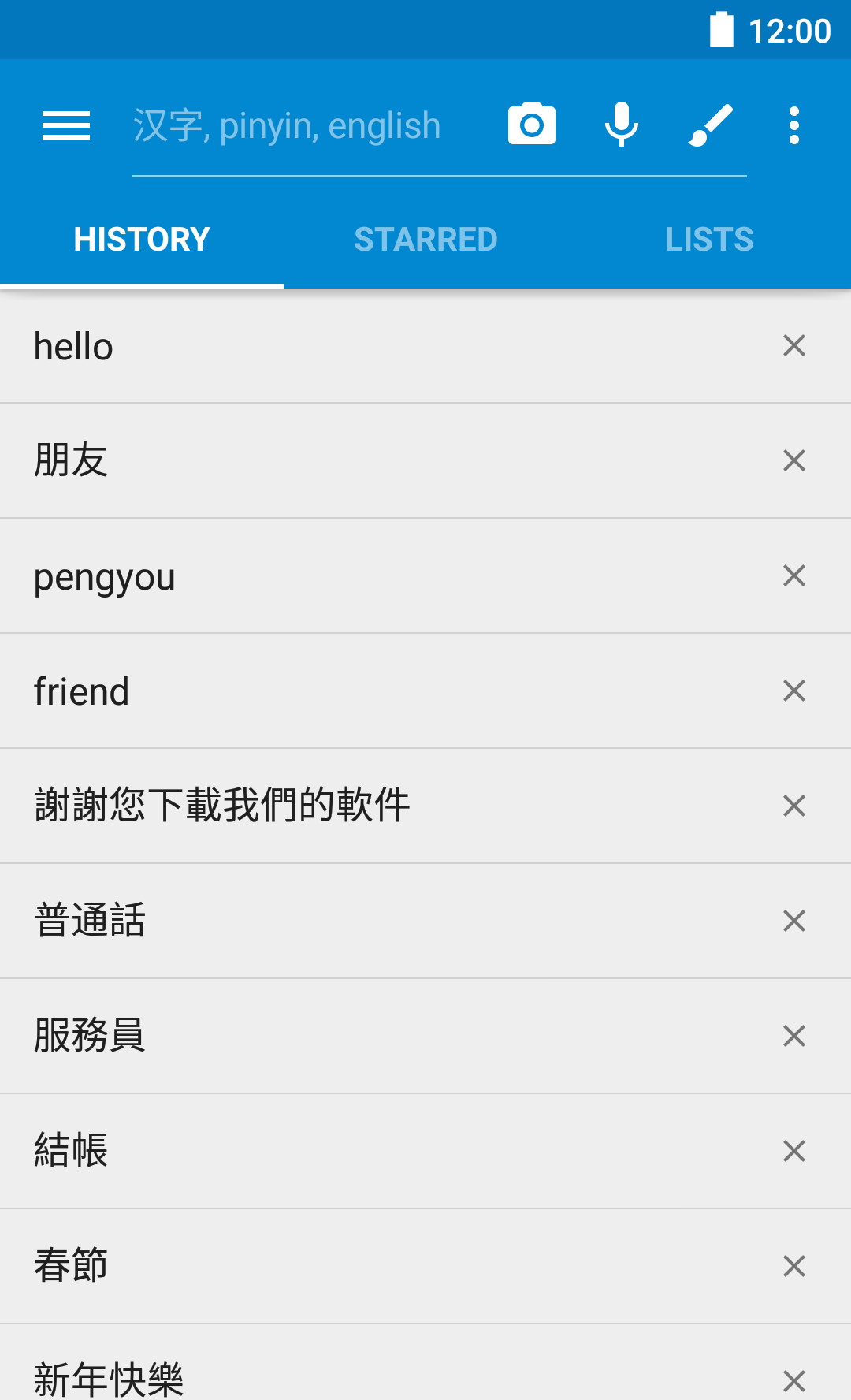This screenshot has height=1400, width=851.
Task: Switch to the Starred tab
Action: pyautogui.click(x=425, y=240)
